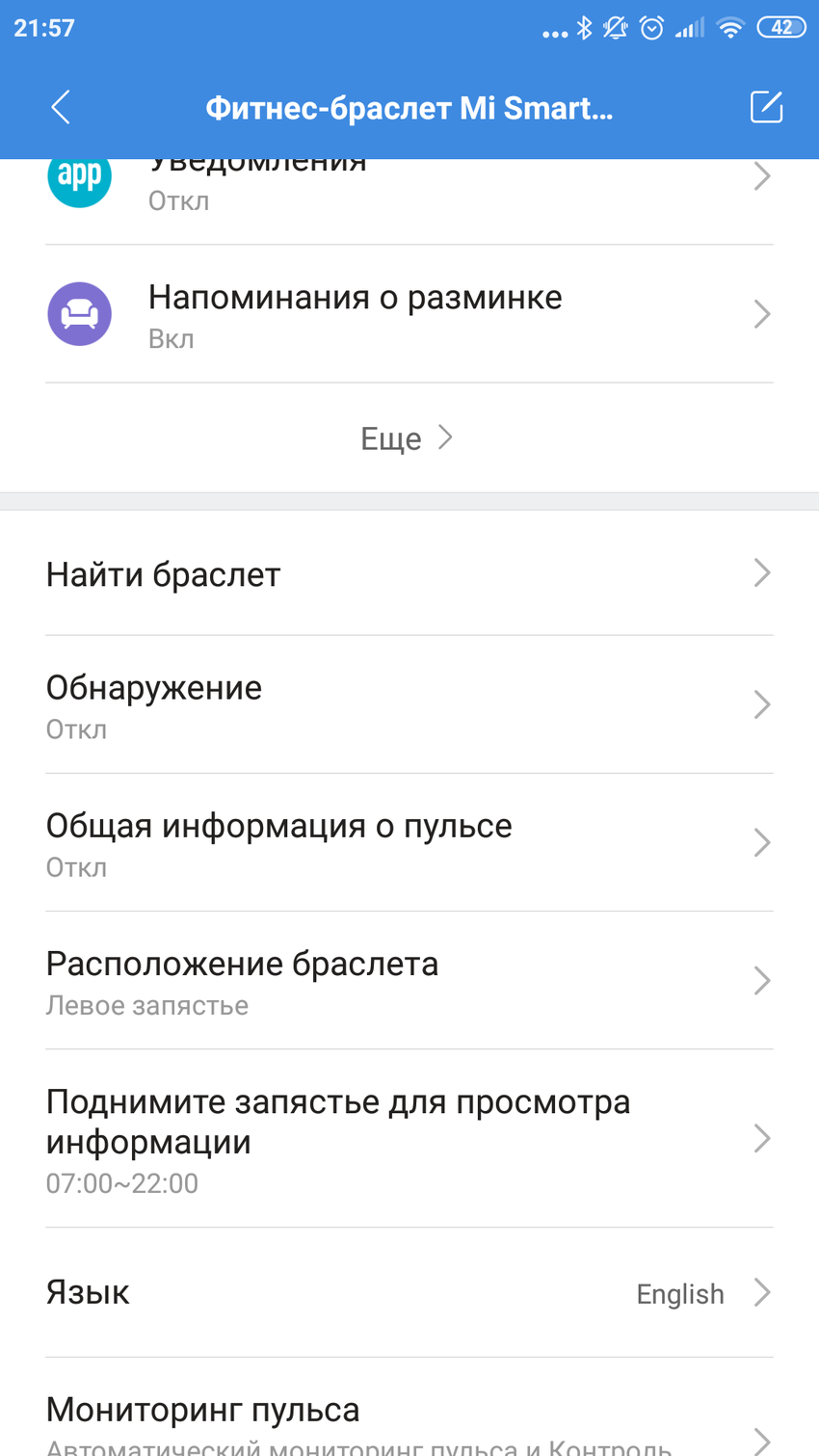Open Напоминания о разминке settings
The width and height of the screenshot is (819, 1456).
pos(409,314)
